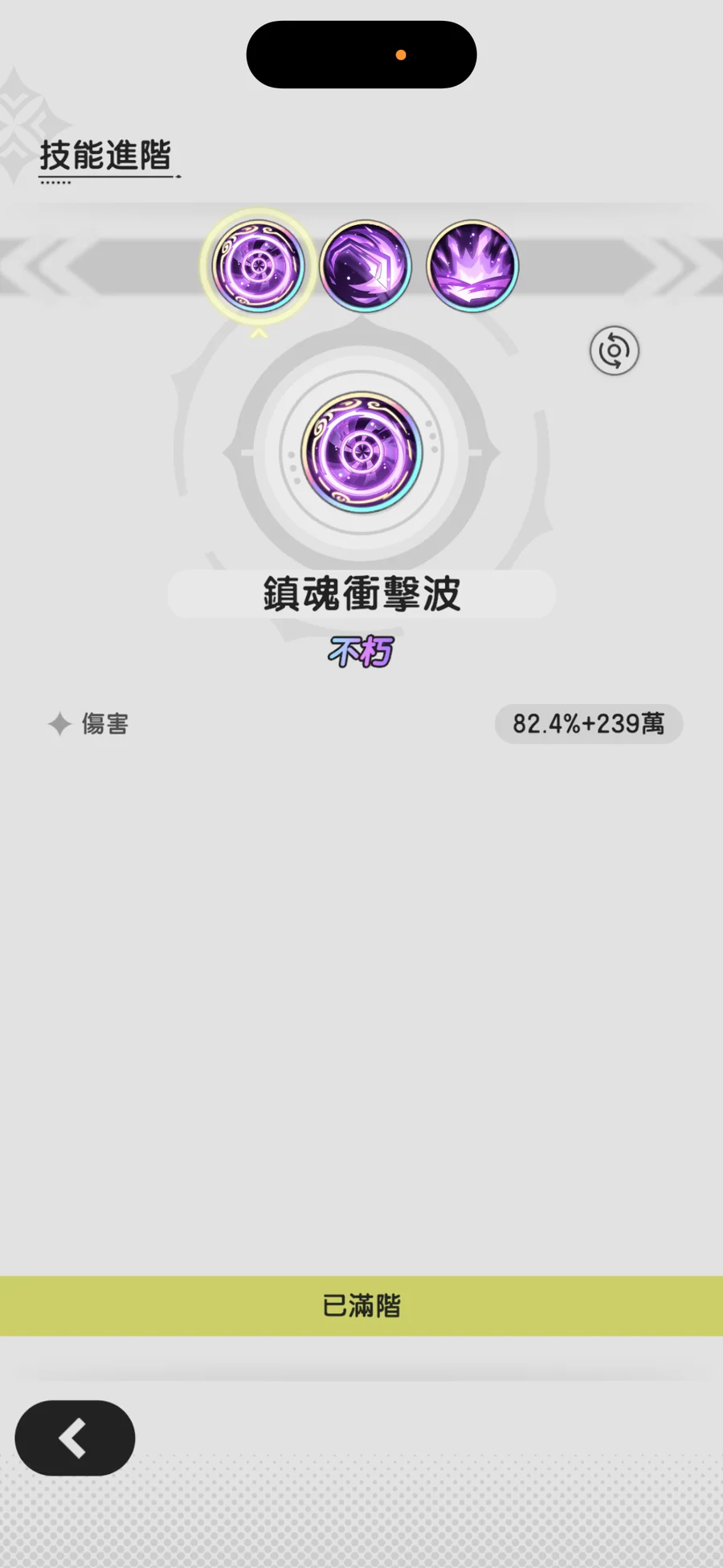The image size is (723, 1568).
Task: Tap the large 鎮魂衝擊波 skill icon
Action: pos(361,452)
